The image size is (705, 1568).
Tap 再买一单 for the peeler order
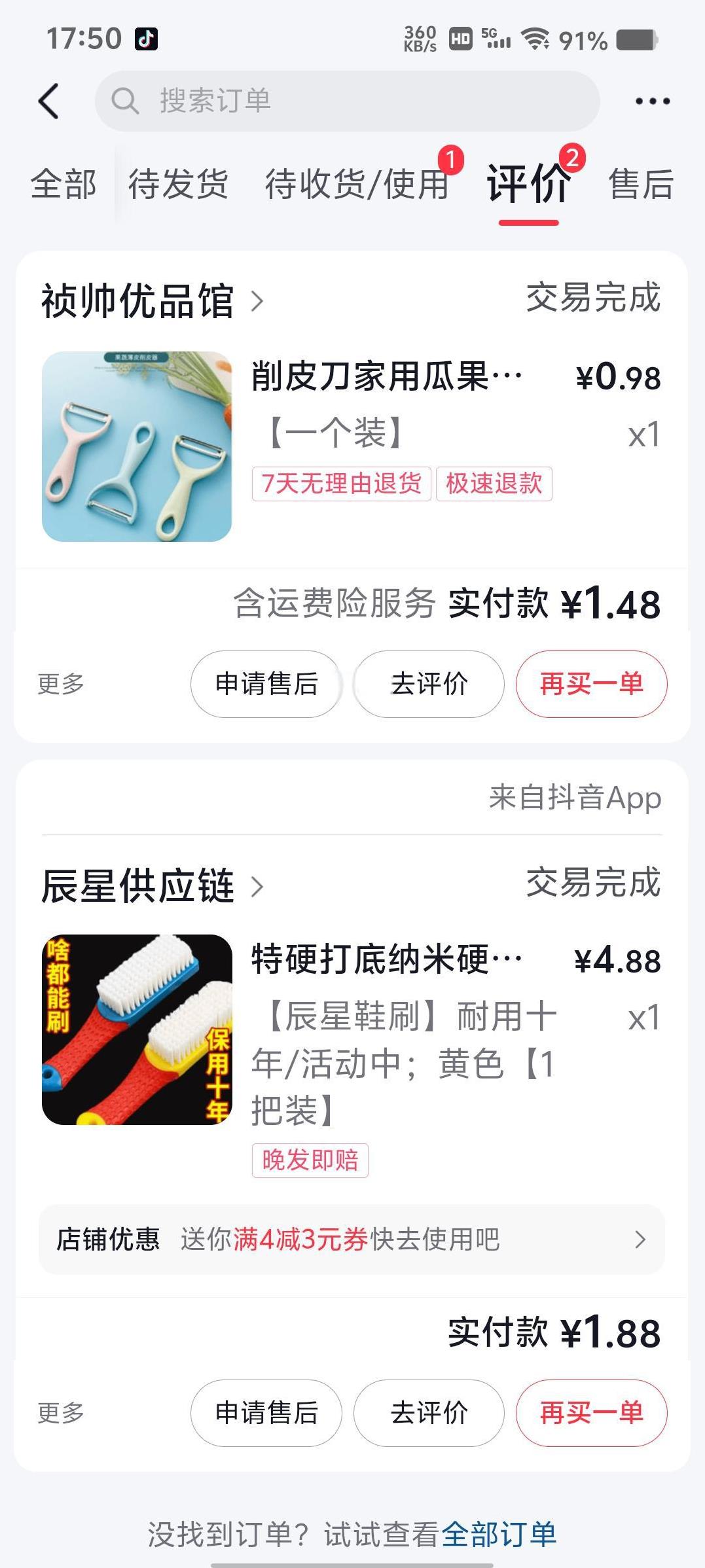tap(591, 684)
